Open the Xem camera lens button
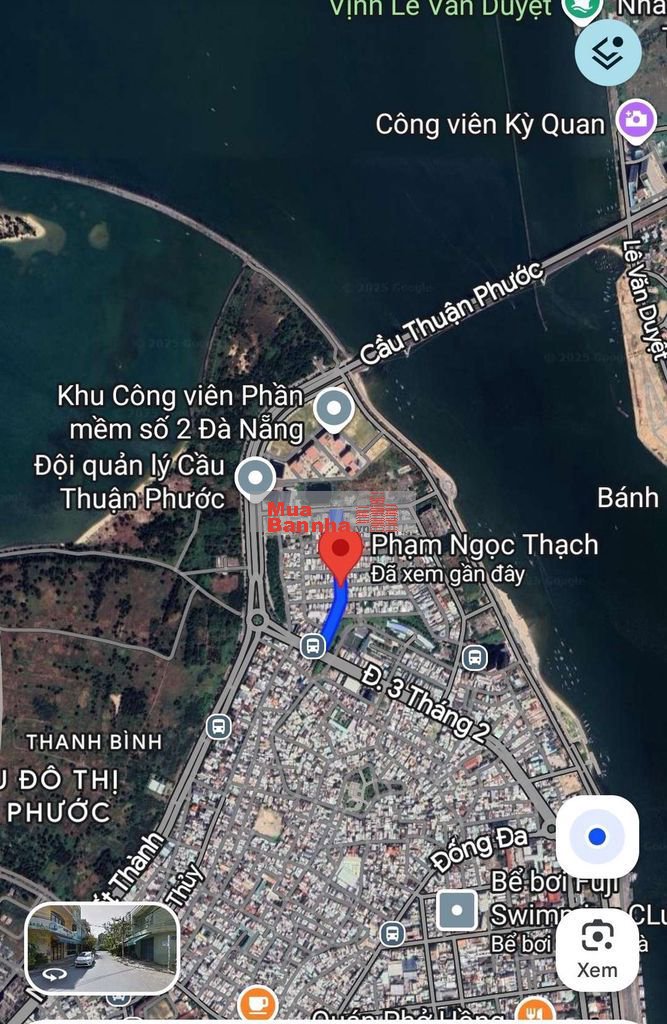Screen dimensions: 667x1024 597,948
